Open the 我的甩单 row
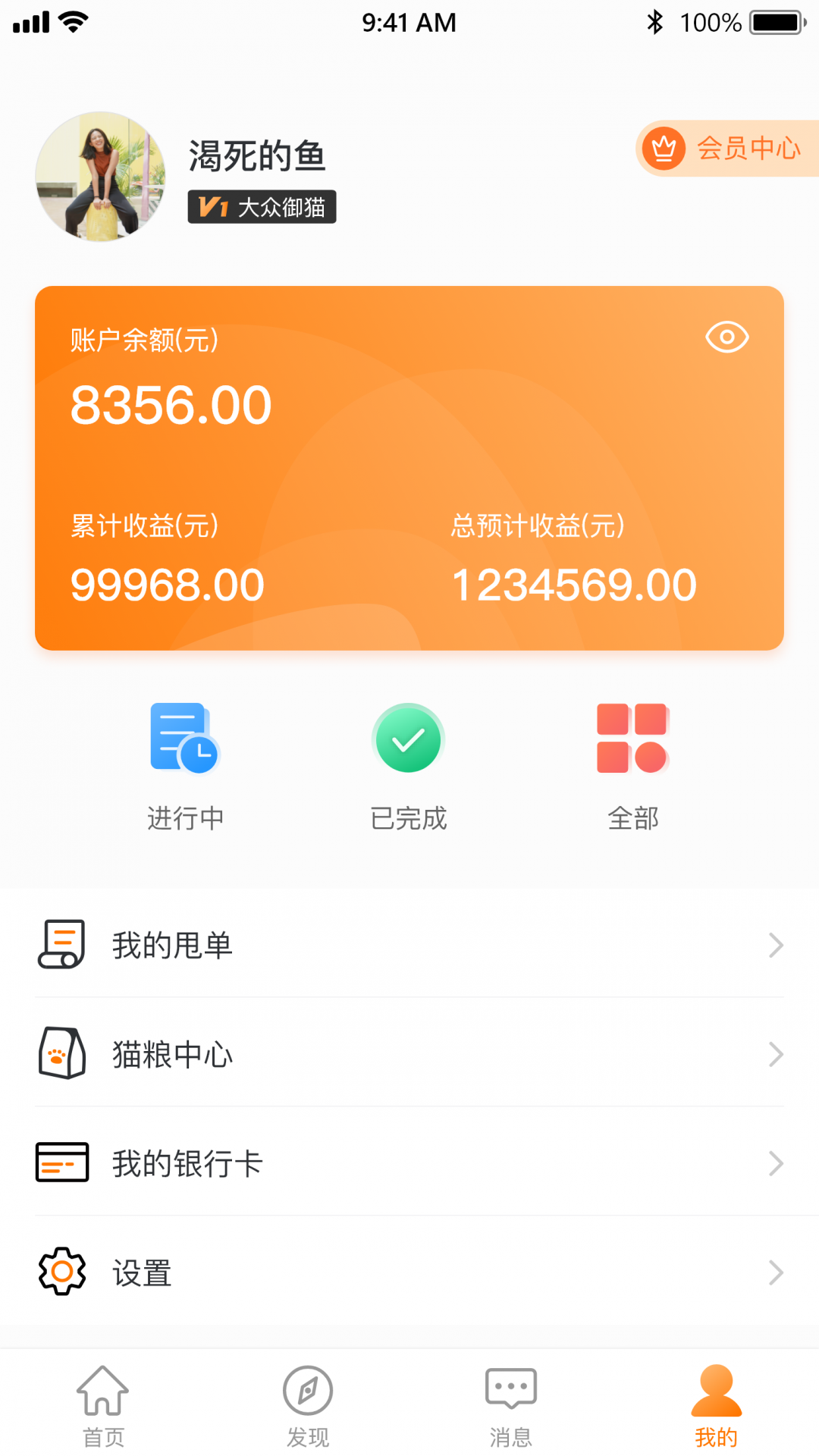 coord(409,946)
